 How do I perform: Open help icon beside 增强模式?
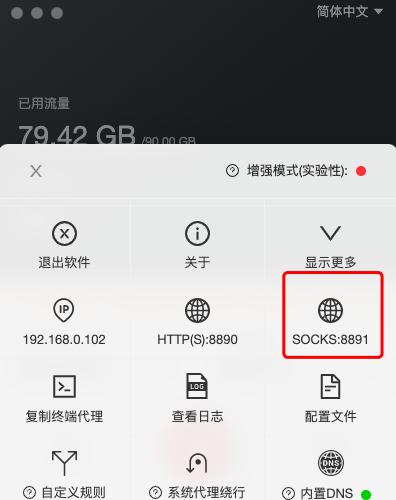click(x=232, y=171)
